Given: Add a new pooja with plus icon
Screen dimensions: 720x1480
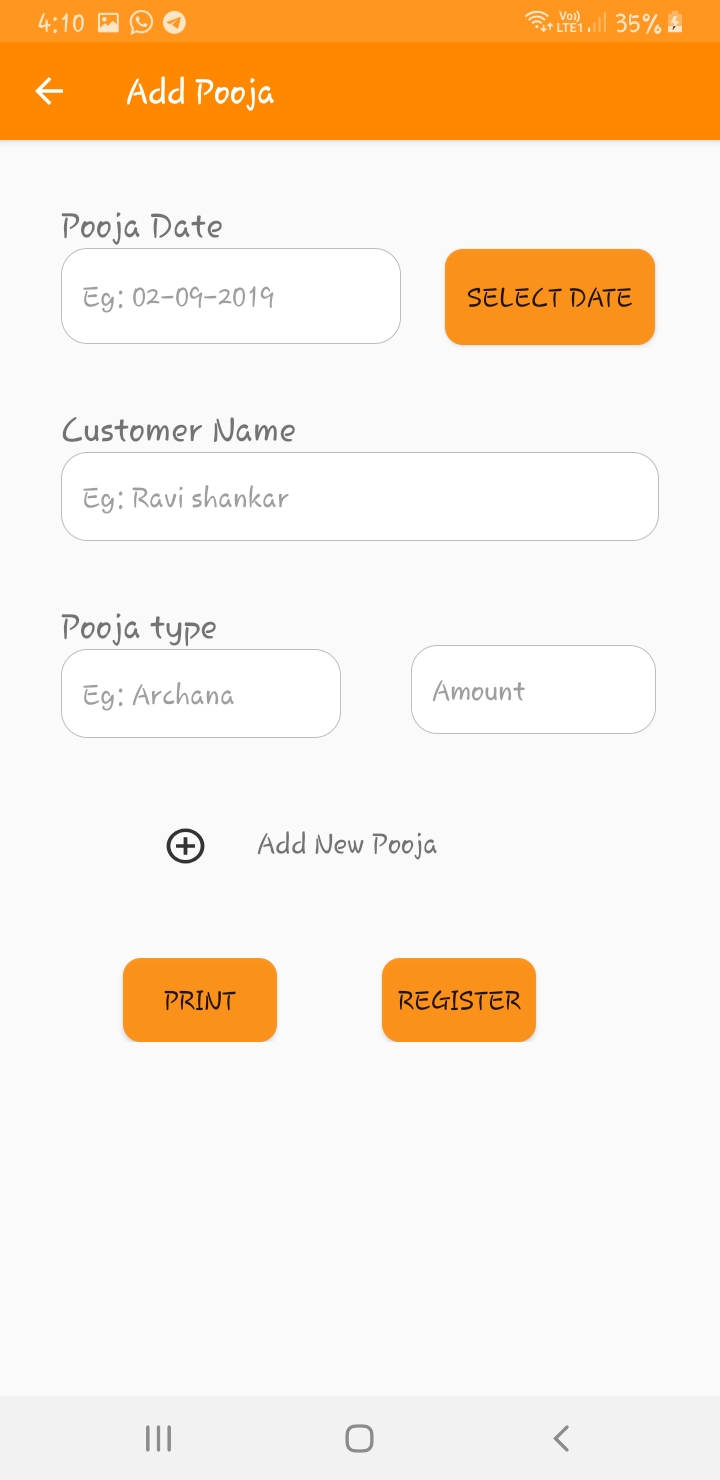Looking at the screenshot, I should point(185,846).
